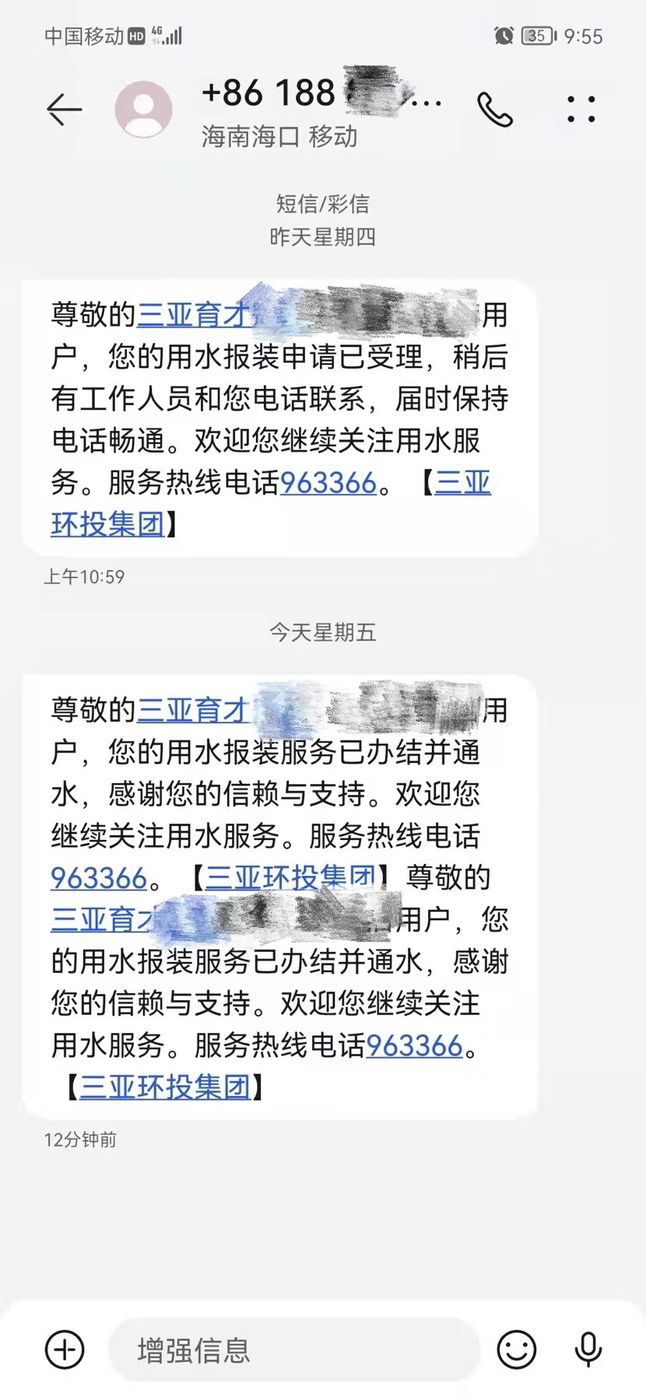Open the sender's contact avatar
Viewport: 646px width, 1400px height.
point(143,109)
